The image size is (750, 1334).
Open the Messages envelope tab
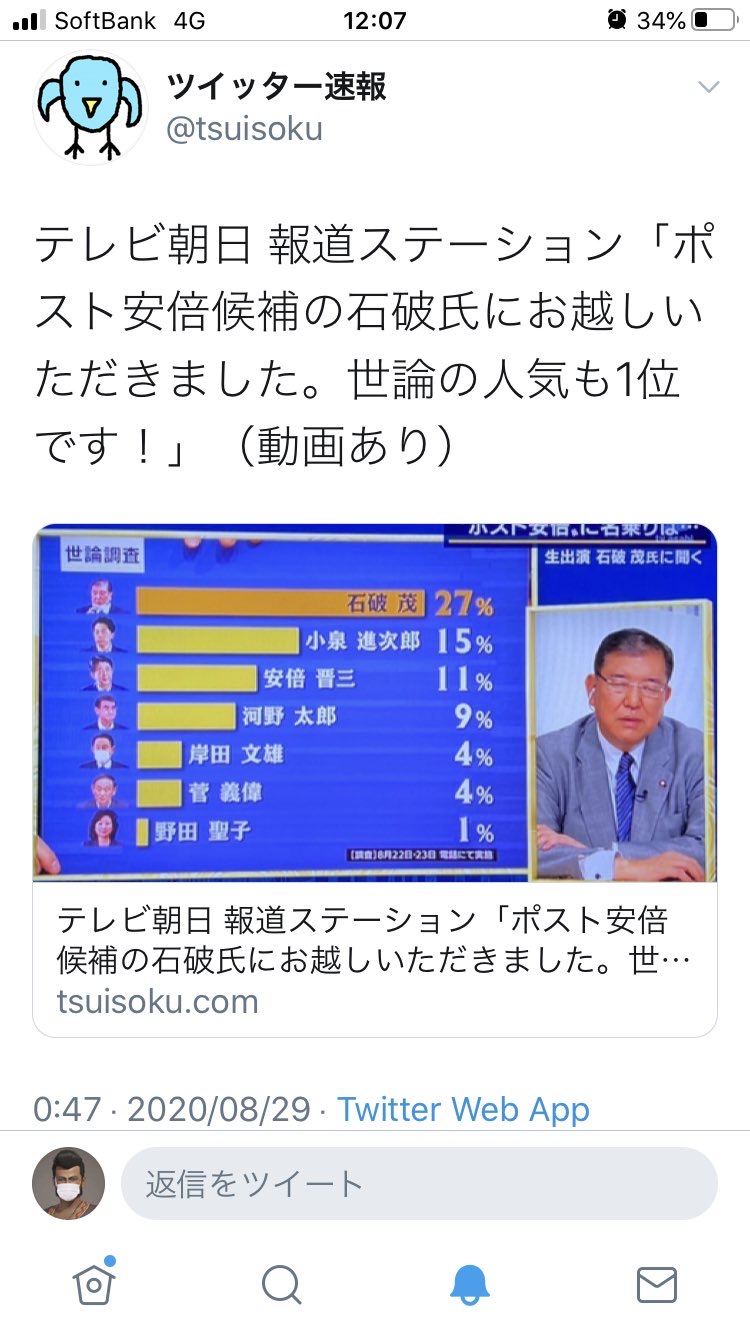[x=656, y=1284]
